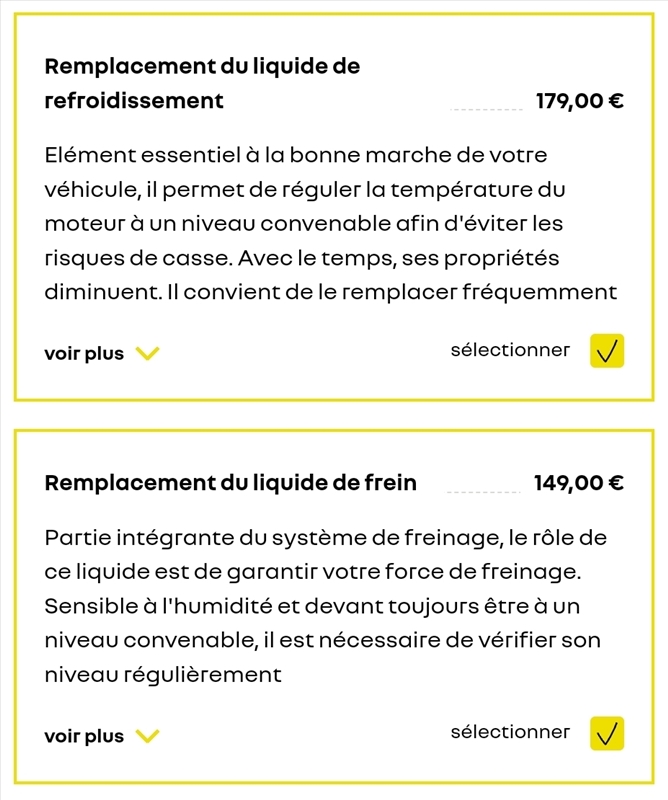668x800 pixels.
Task: Expand 'voir plus' for liquide de refroidissement
Action: pos(101,353)
